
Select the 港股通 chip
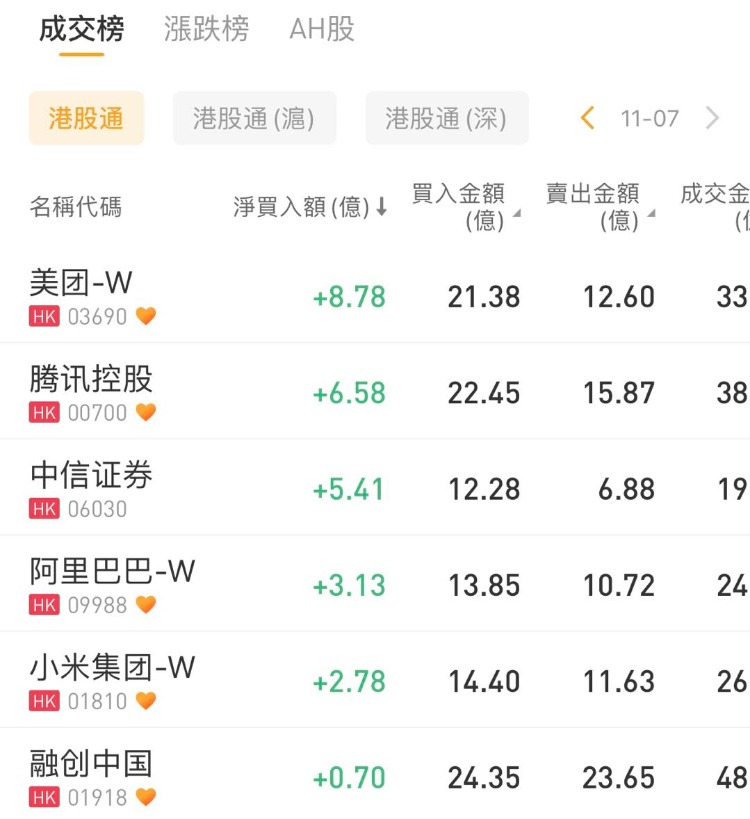coord(86,119)
